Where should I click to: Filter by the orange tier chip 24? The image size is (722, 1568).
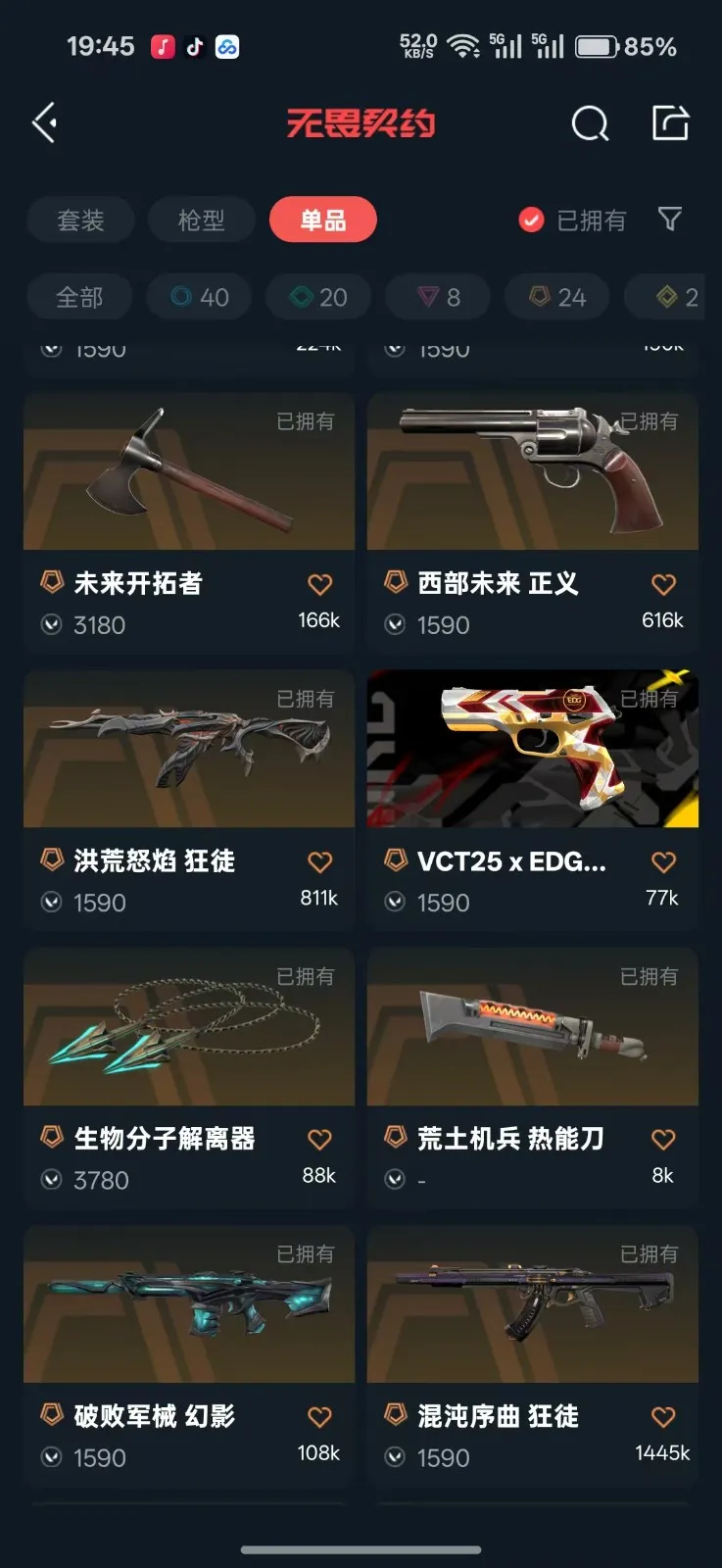click(x=557, y=297)
